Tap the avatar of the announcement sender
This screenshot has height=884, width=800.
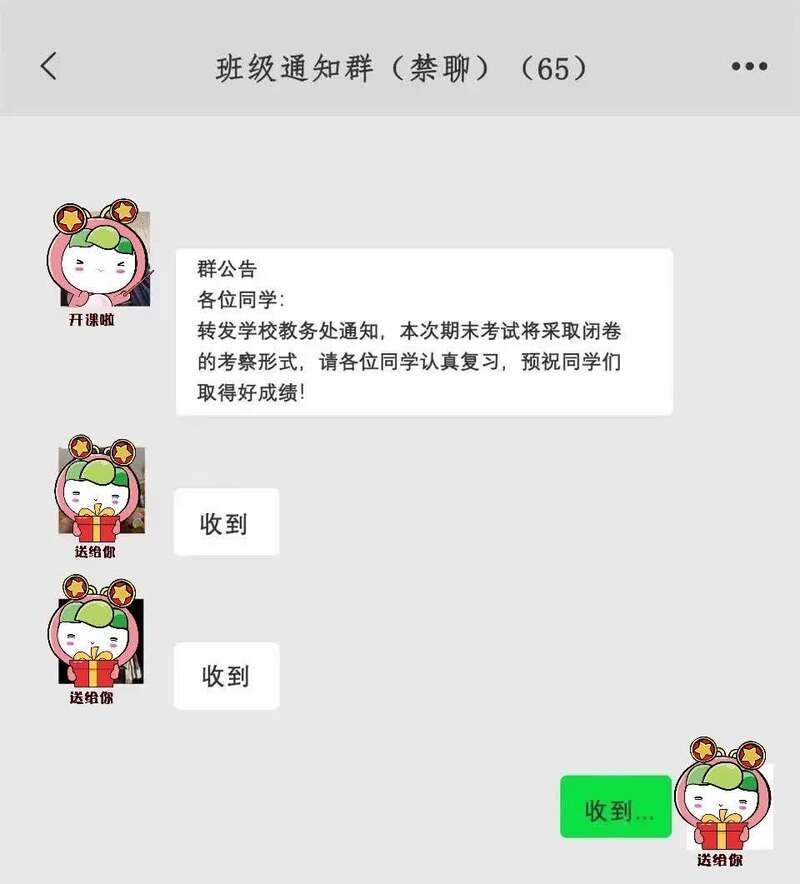pyautogui.click(x=99, y=259)
